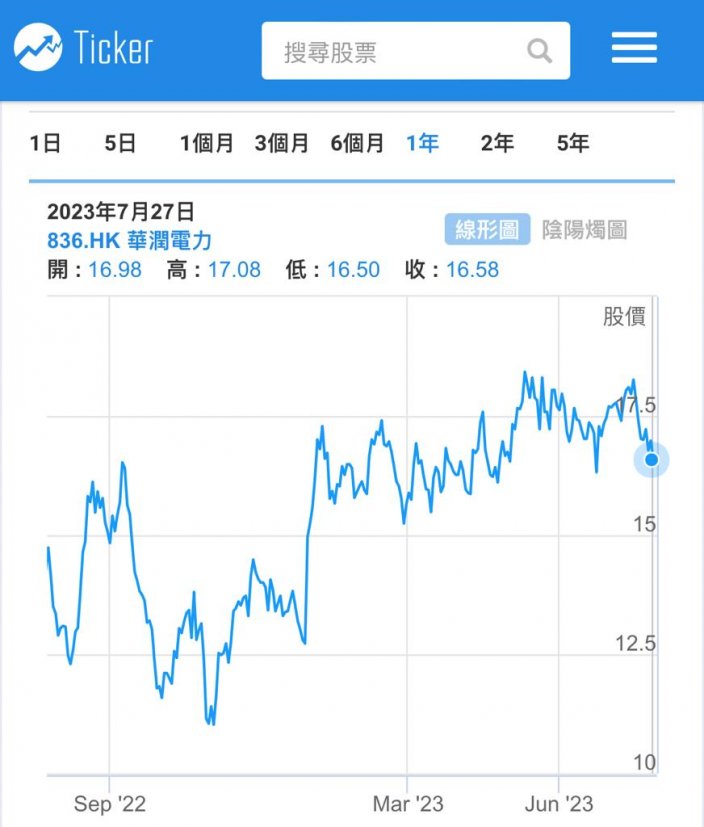
Task: Choose the 1年 range tab
Action: coord(422,143)
